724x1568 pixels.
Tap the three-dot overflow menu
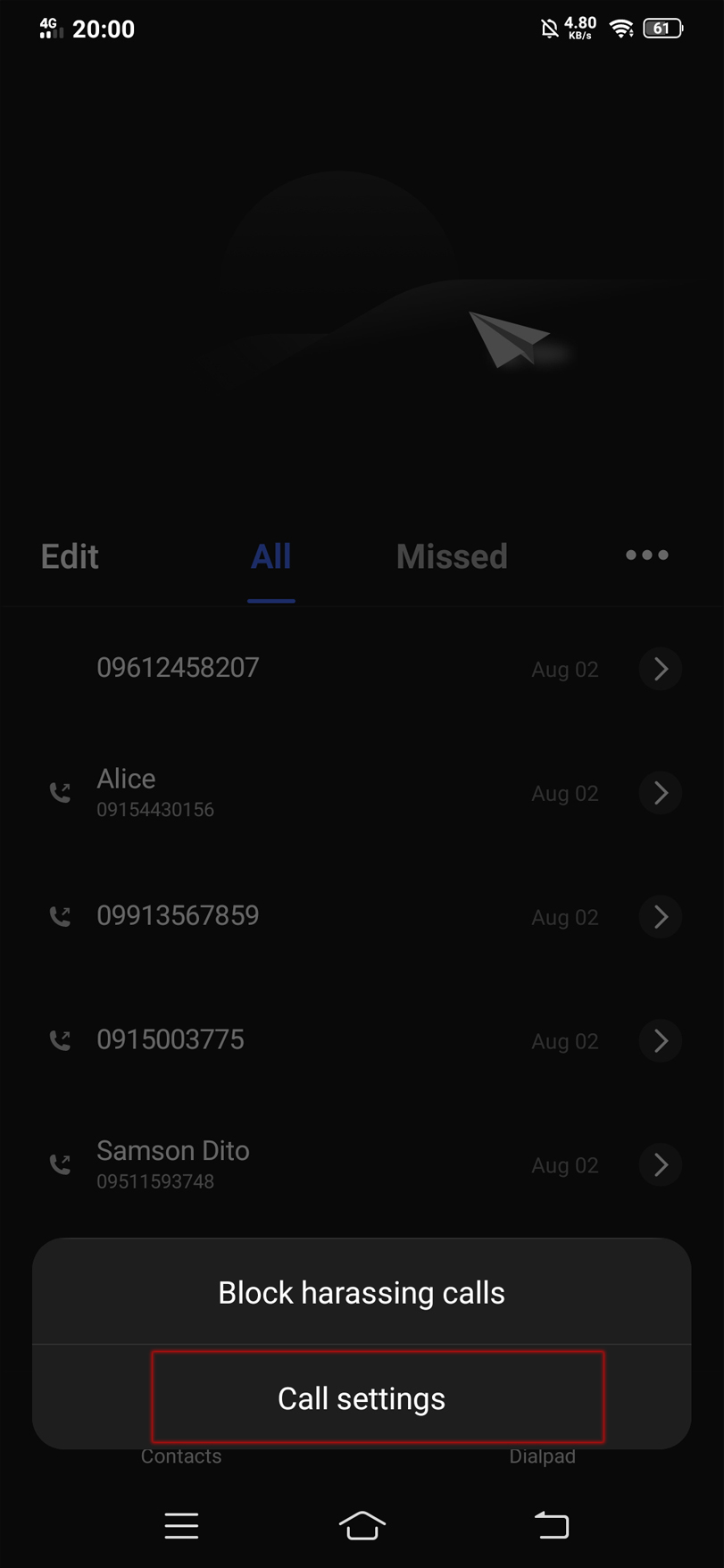(646, 555)
